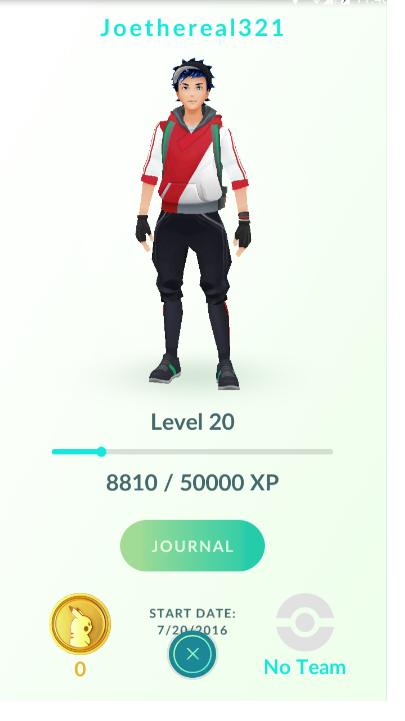Screen dimensions: 405x721
Task: Tap the gold Pikachu coin
Action: click(x=80, y=624)
